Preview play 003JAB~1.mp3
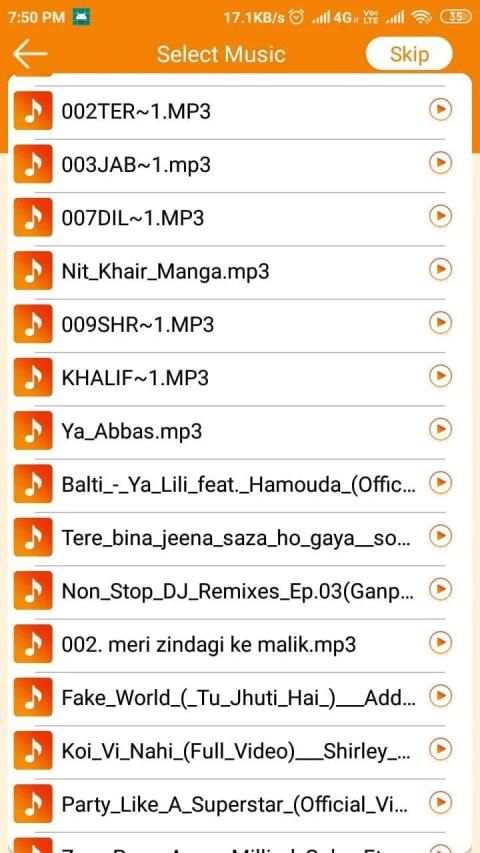The image size is (480, 853). pos(440,163)
